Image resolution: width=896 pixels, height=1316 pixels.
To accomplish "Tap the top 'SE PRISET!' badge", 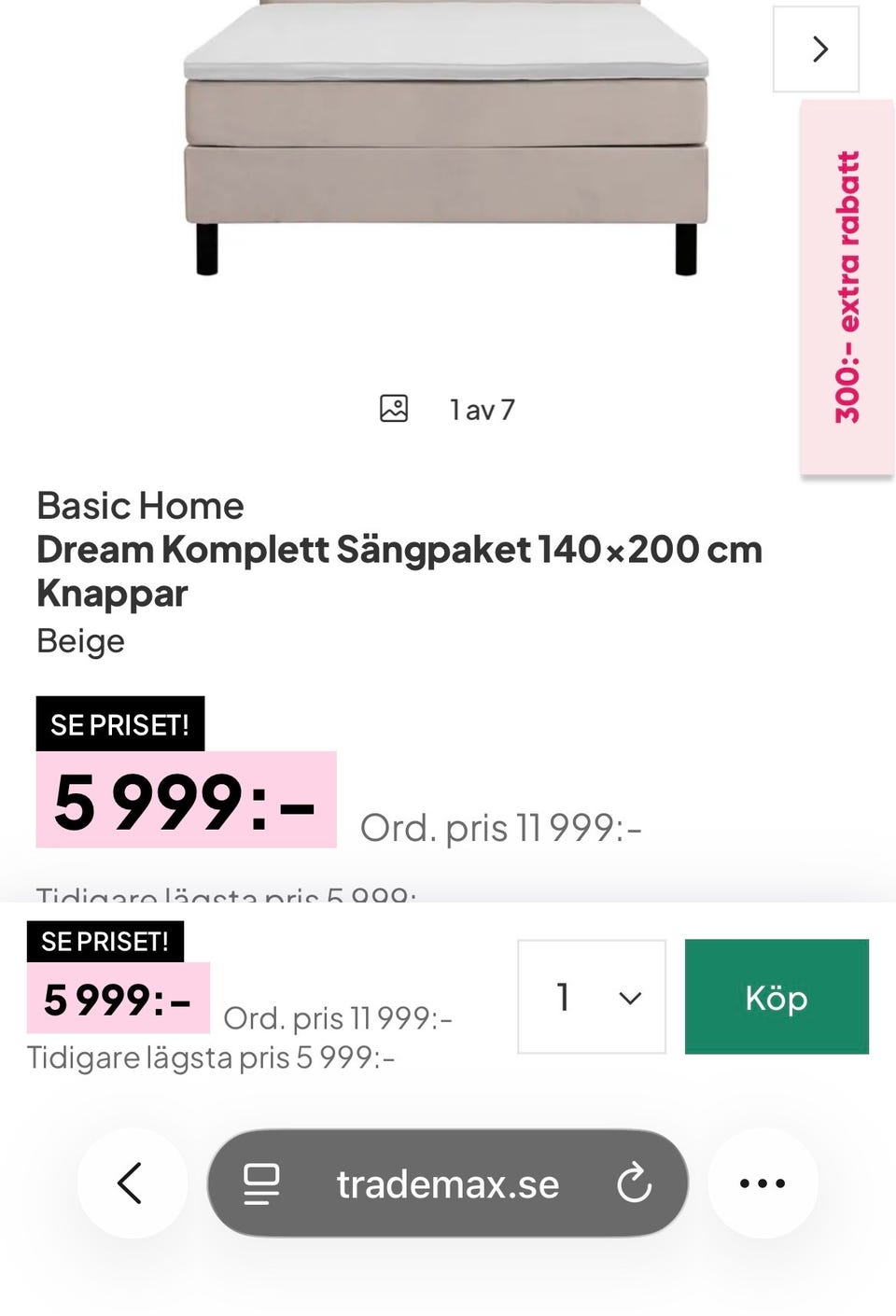I will [119, 722].
